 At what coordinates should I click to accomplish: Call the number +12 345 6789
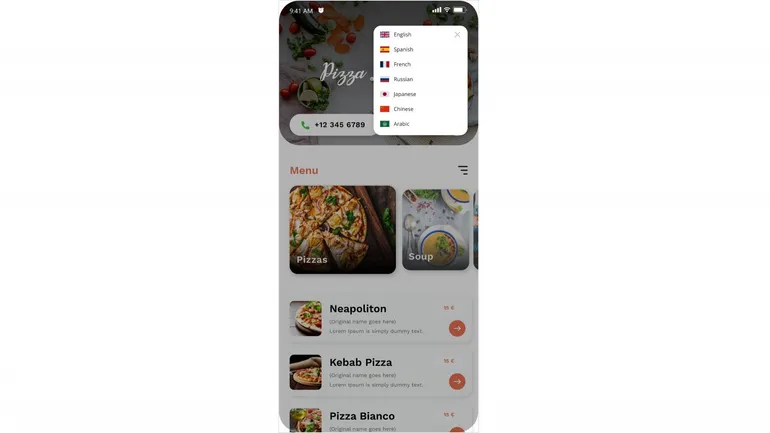(332, 125)
